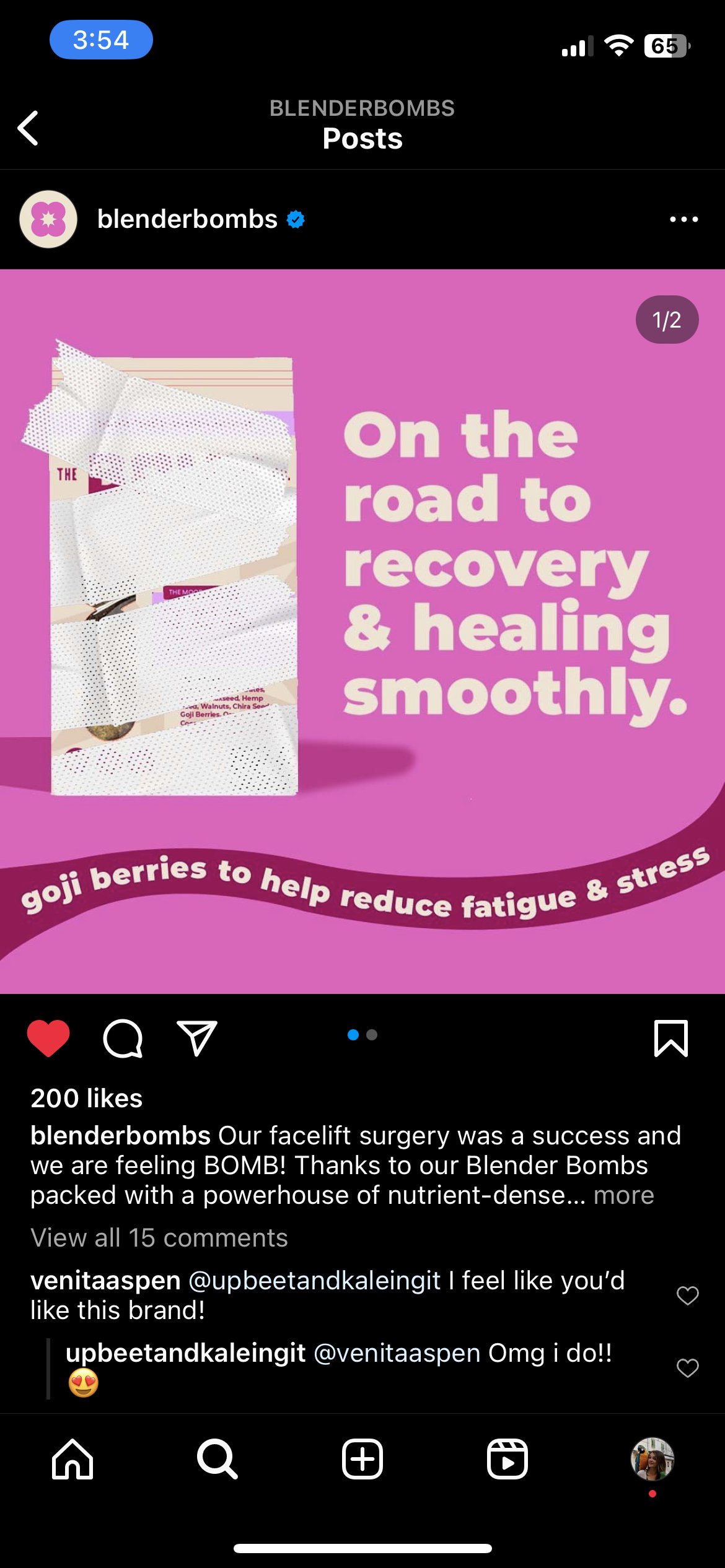Viewport: 725px width, 1568px height.
Task: Create a new post with the plus tab
Action: tap(362, 1459)
